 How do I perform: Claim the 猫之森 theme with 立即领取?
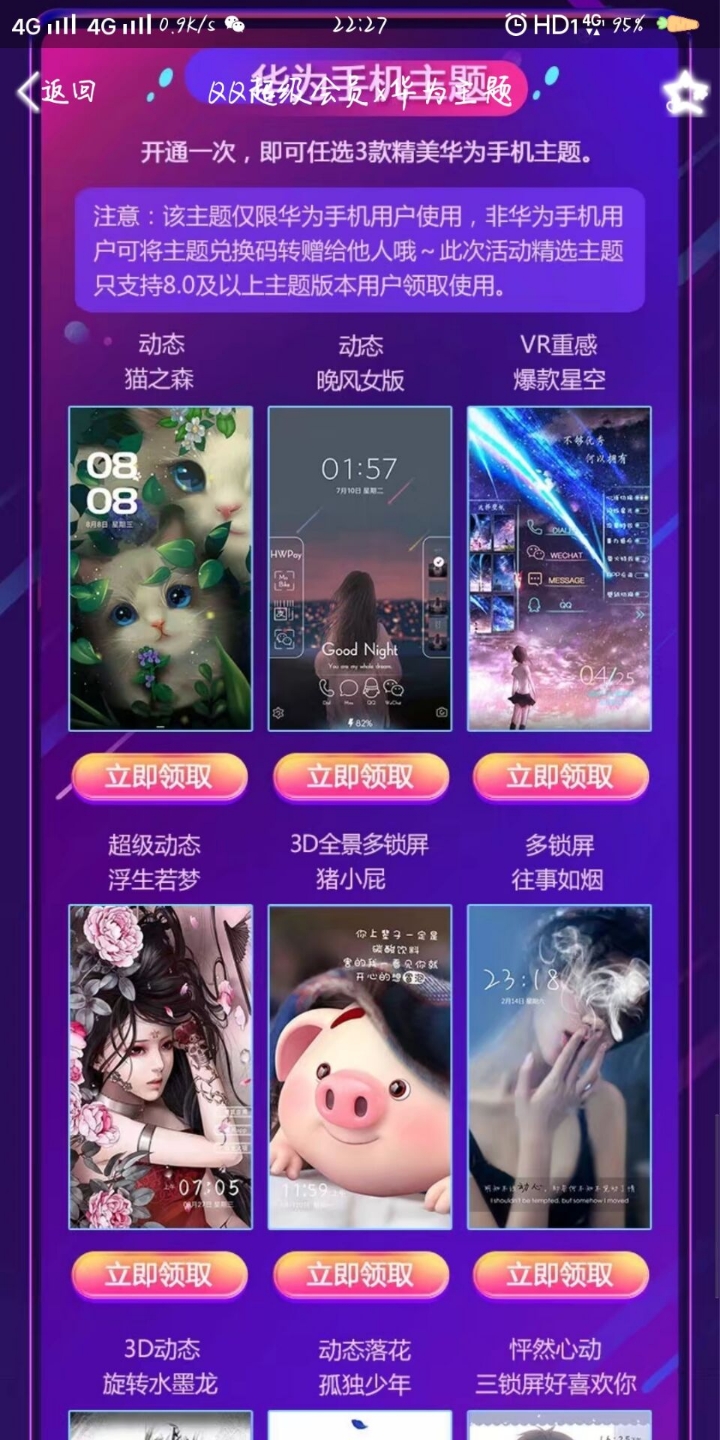(160, 777)
